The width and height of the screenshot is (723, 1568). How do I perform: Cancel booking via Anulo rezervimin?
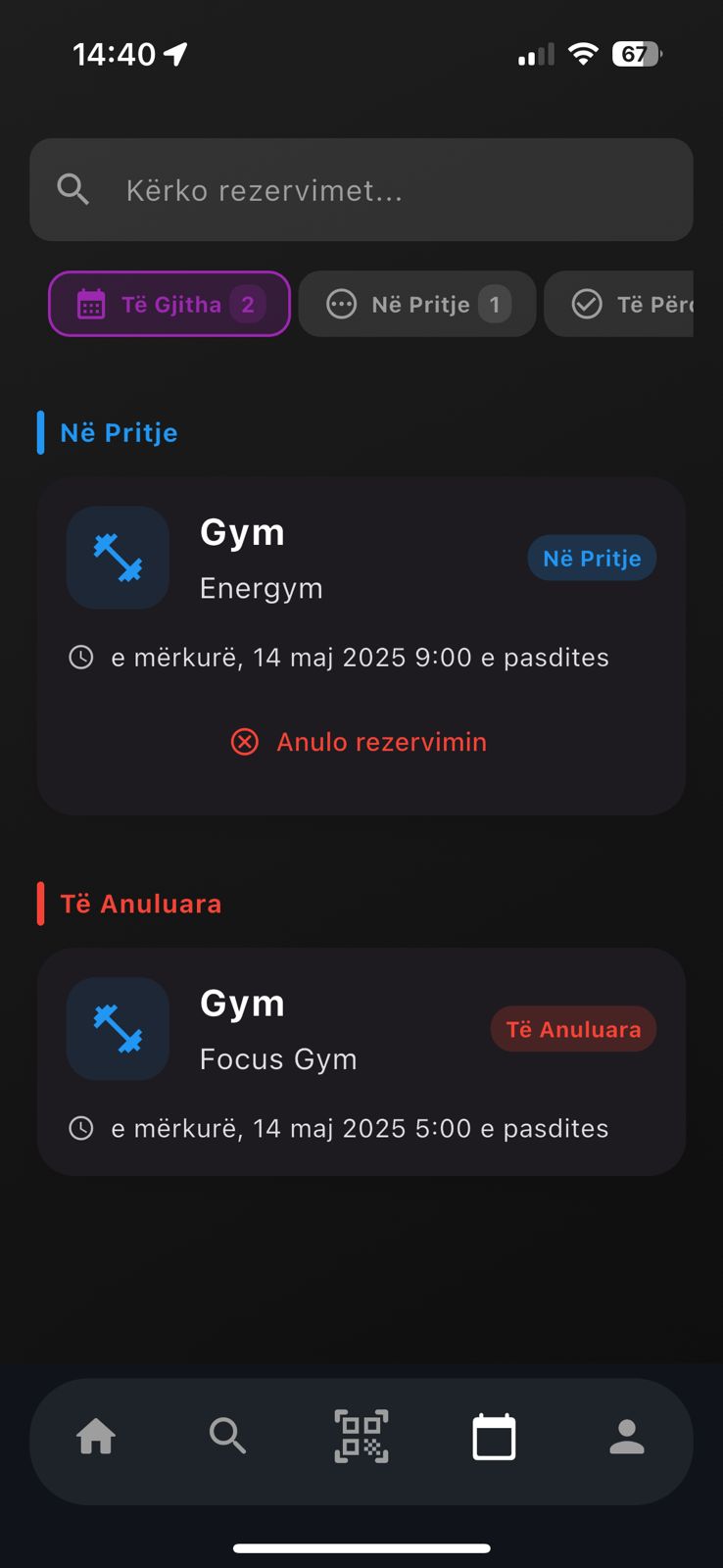[360, 742]
